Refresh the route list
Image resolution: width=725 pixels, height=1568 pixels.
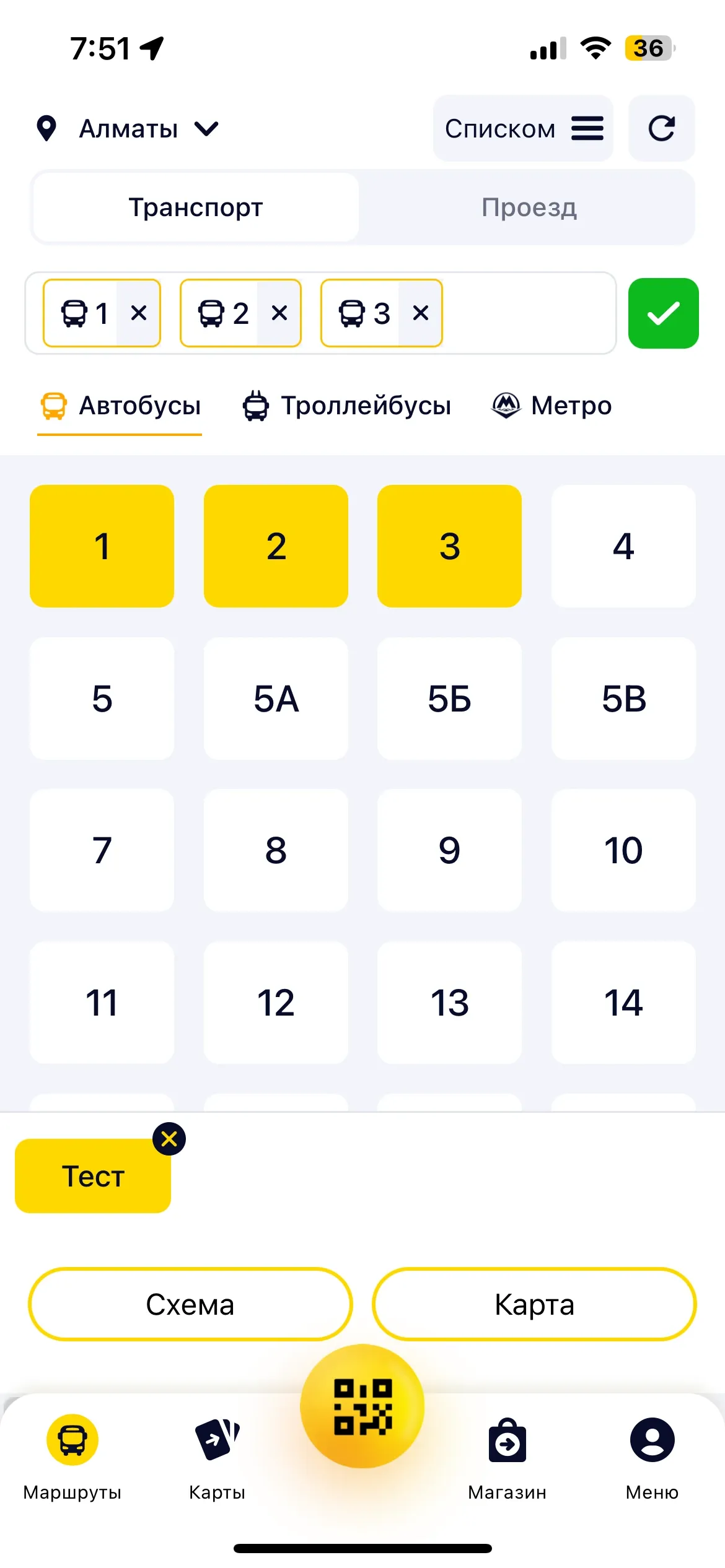coord(661,129)
